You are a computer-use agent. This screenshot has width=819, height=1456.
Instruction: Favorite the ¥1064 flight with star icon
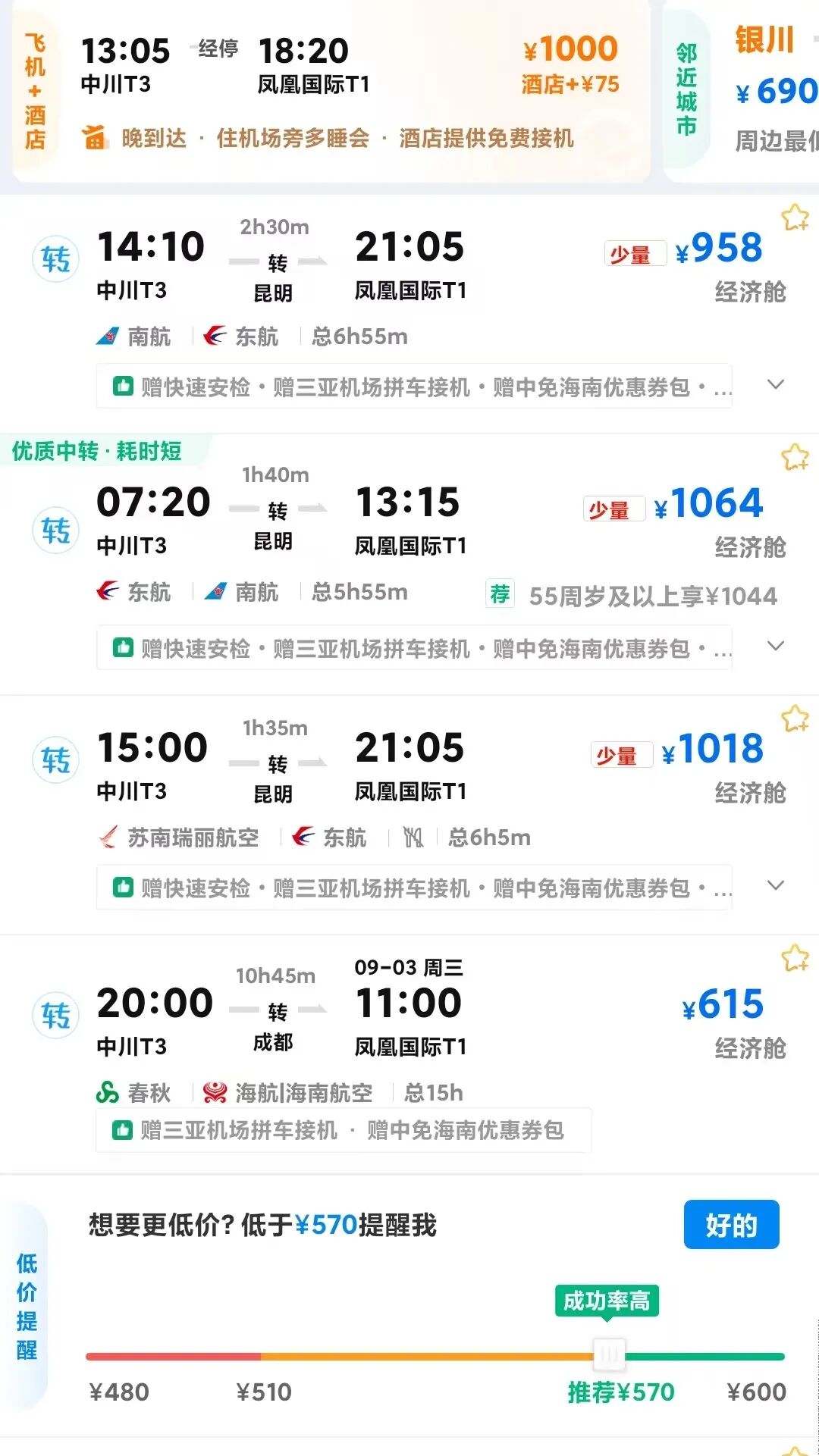coord(795,457)
